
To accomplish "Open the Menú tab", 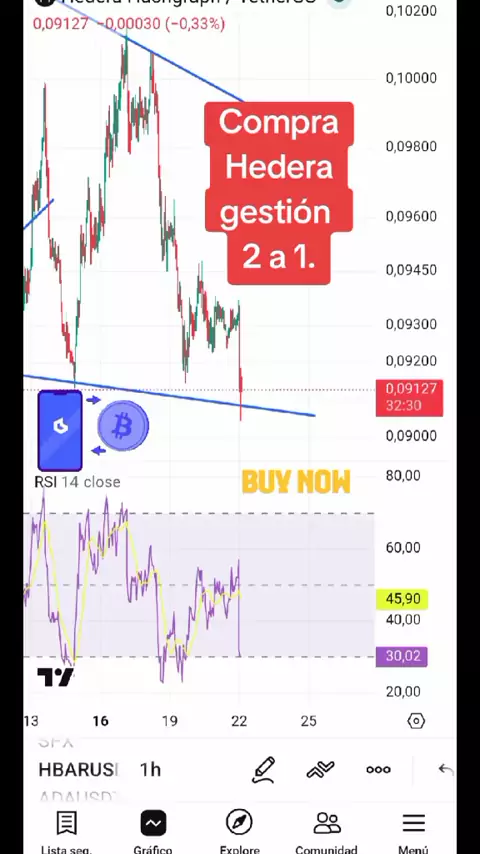I will [414, 832].
